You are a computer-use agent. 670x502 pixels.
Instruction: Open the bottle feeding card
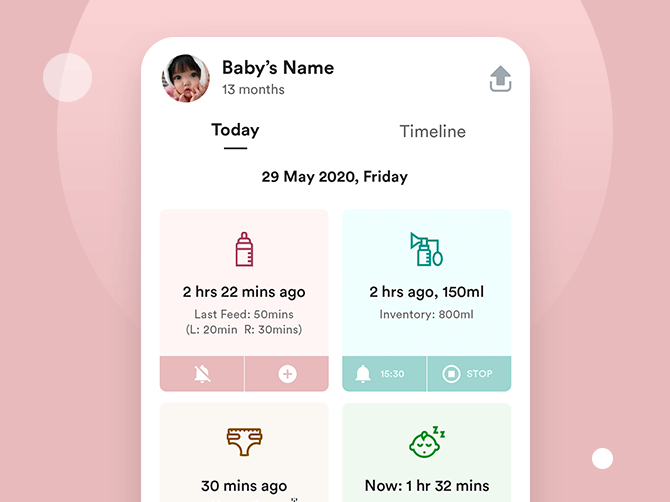point(244,282)
